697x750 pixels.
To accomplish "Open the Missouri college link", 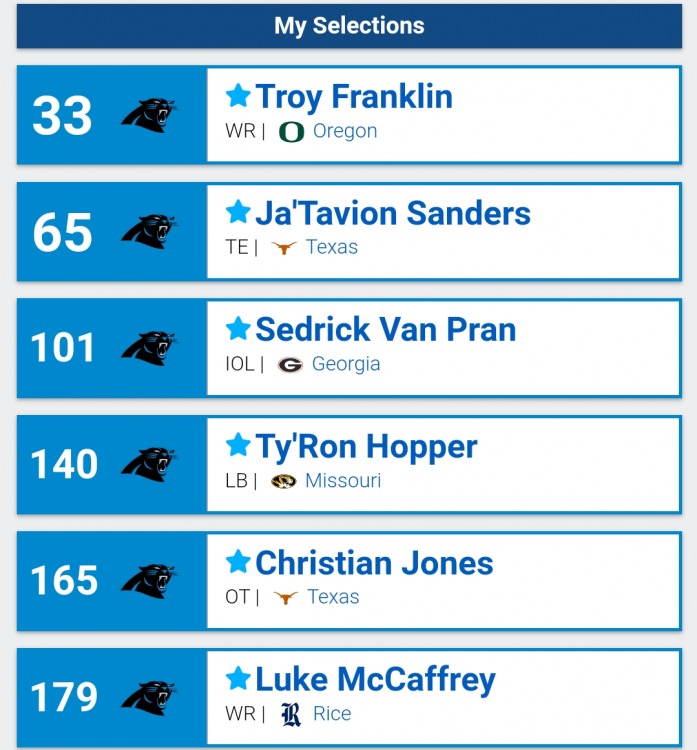I will [x=342, y=480].
